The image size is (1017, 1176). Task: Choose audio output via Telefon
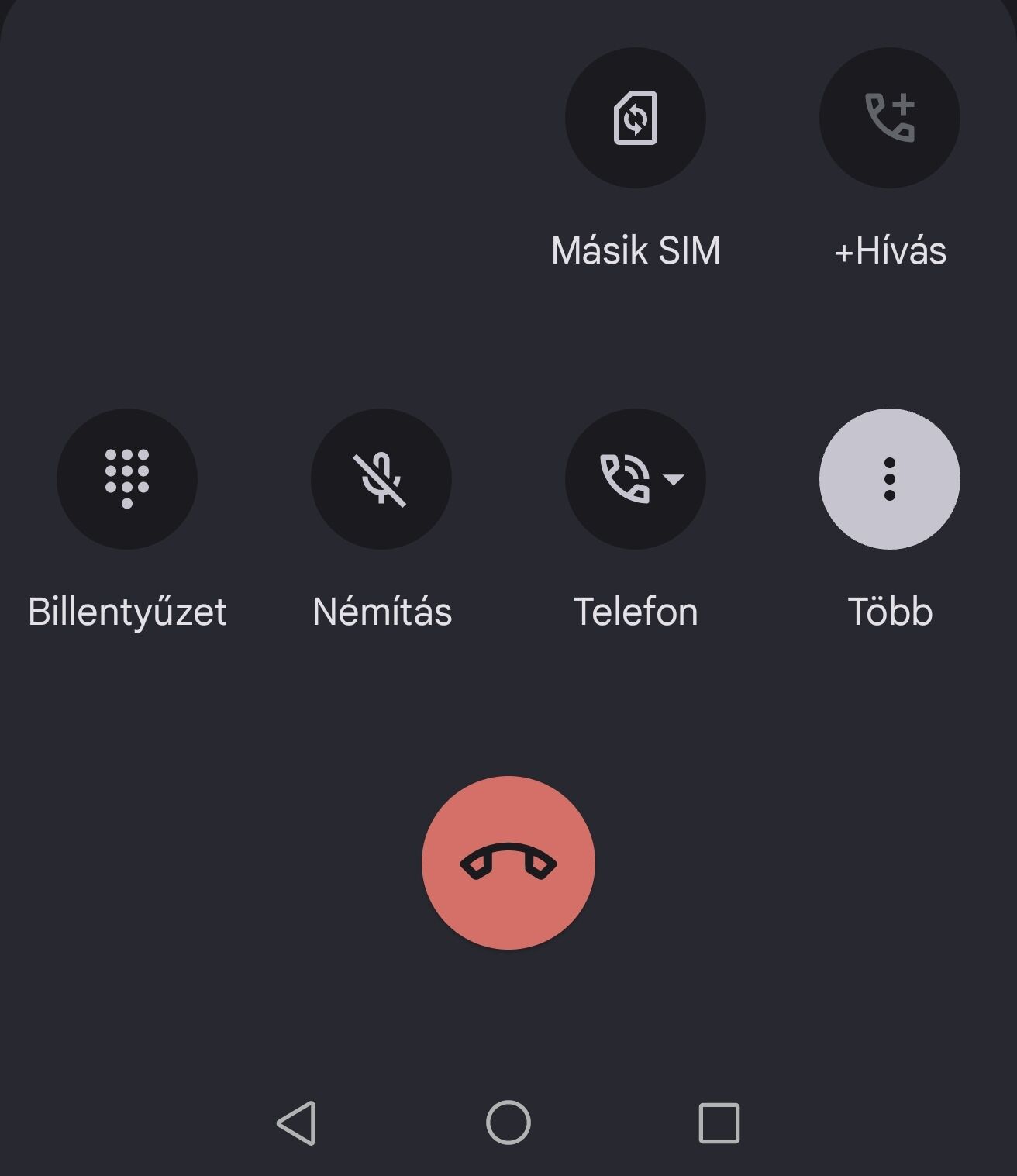pyautogui.click(x=635, y=479)
